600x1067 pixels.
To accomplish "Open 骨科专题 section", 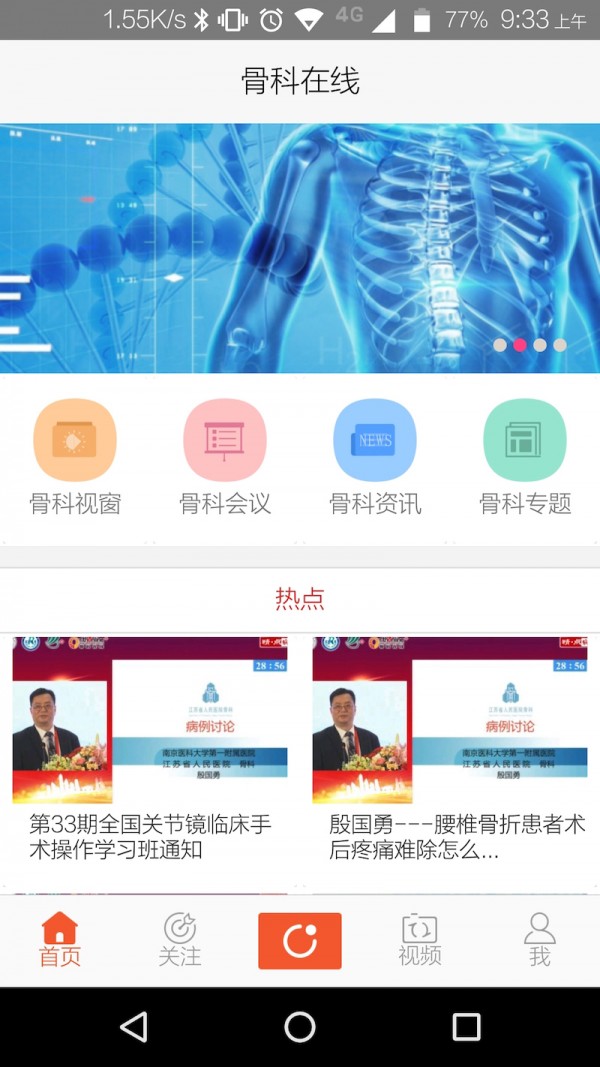I will [525, 456].
